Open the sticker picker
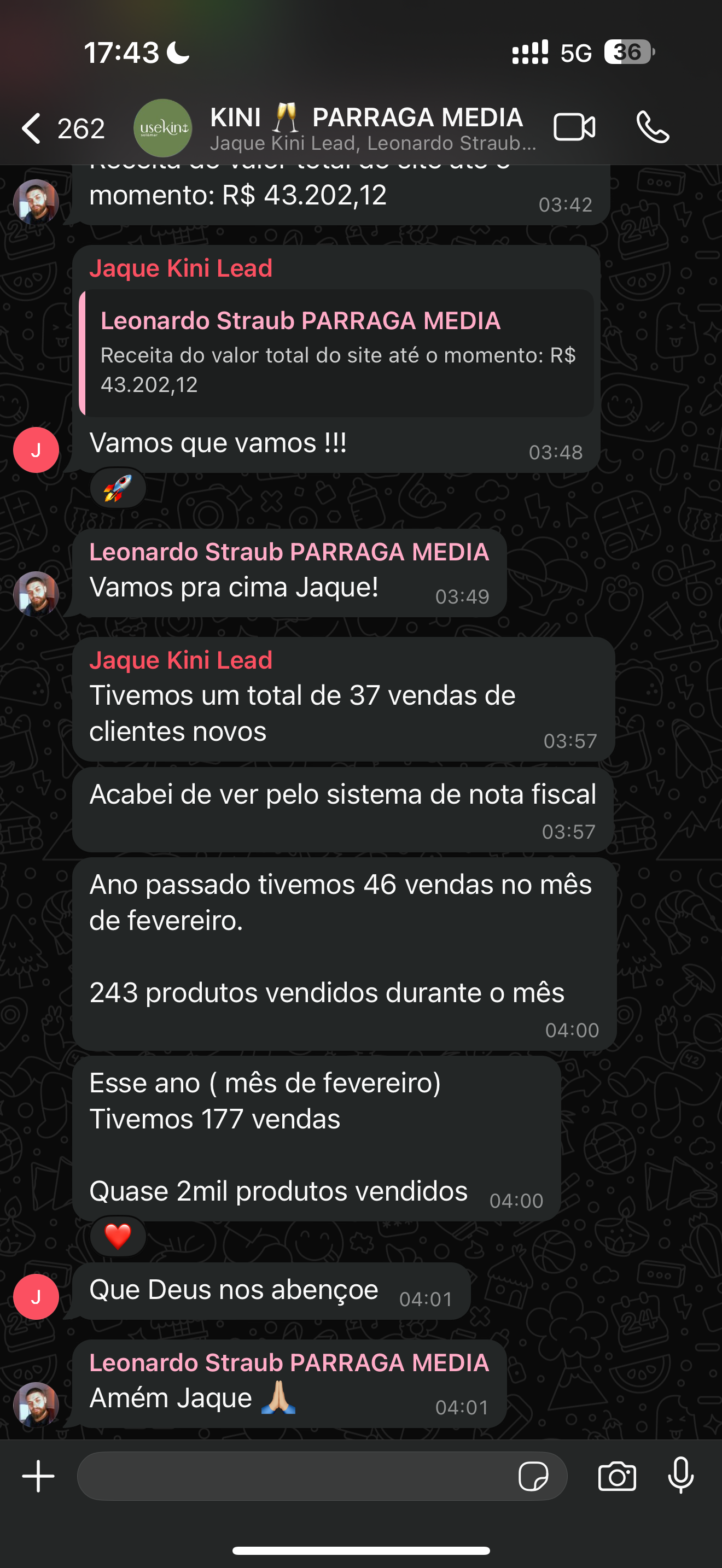 [533, 1476]
